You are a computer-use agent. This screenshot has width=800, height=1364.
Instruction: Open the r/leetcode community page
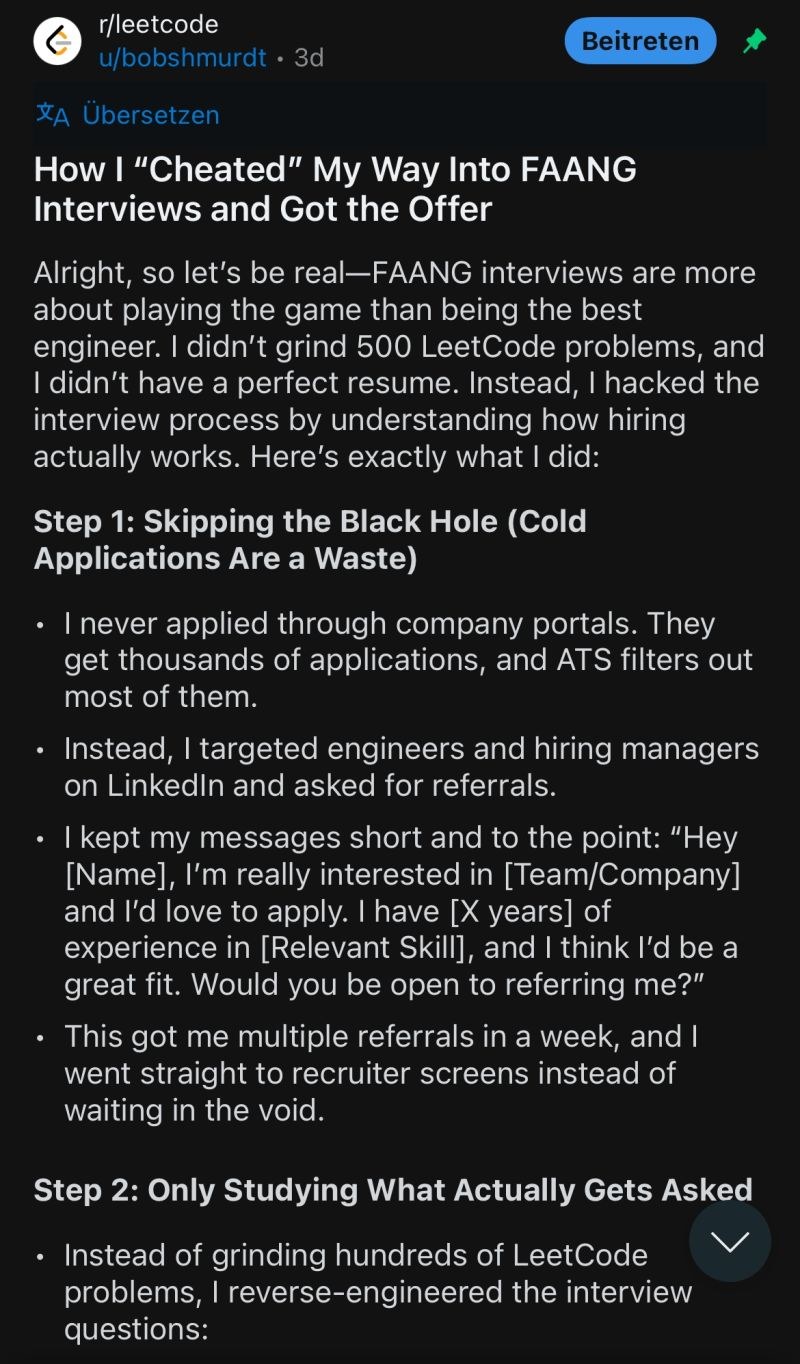click(x=158, y=24)
